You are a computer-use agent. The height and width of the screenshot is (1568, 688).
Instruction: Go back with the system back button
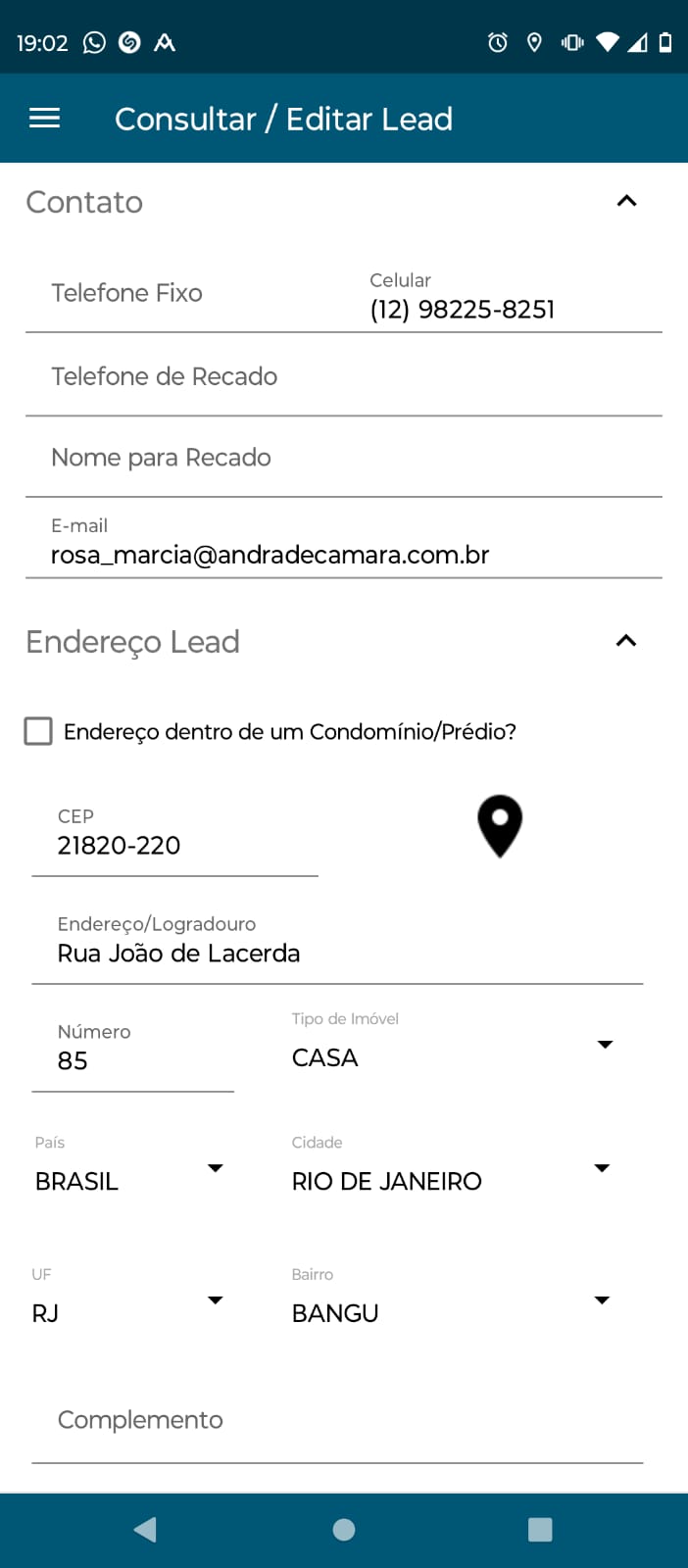(146, 1530)
